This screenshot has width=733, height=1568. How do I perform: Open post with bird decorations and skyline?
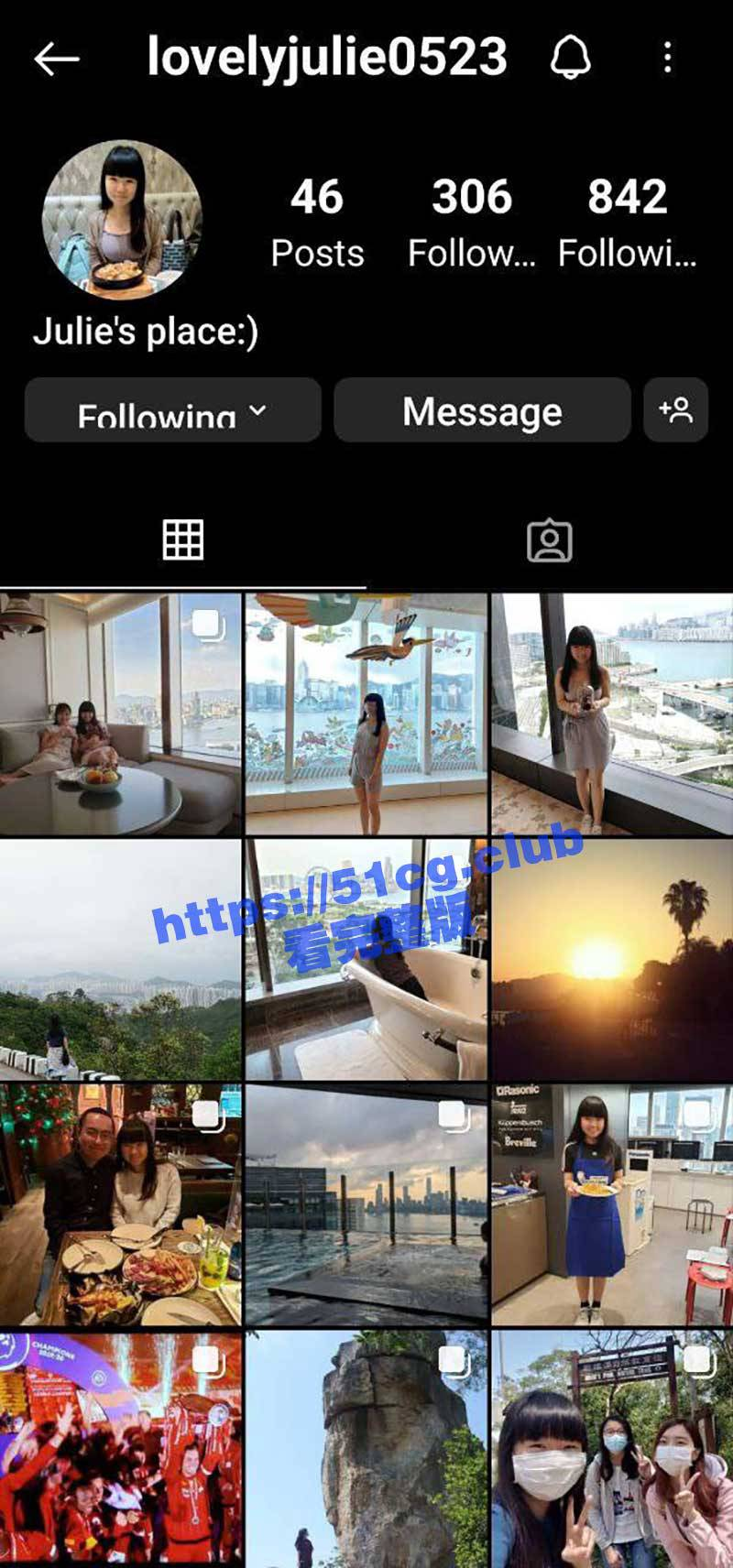pyautogui.click(x=366, y=713)
